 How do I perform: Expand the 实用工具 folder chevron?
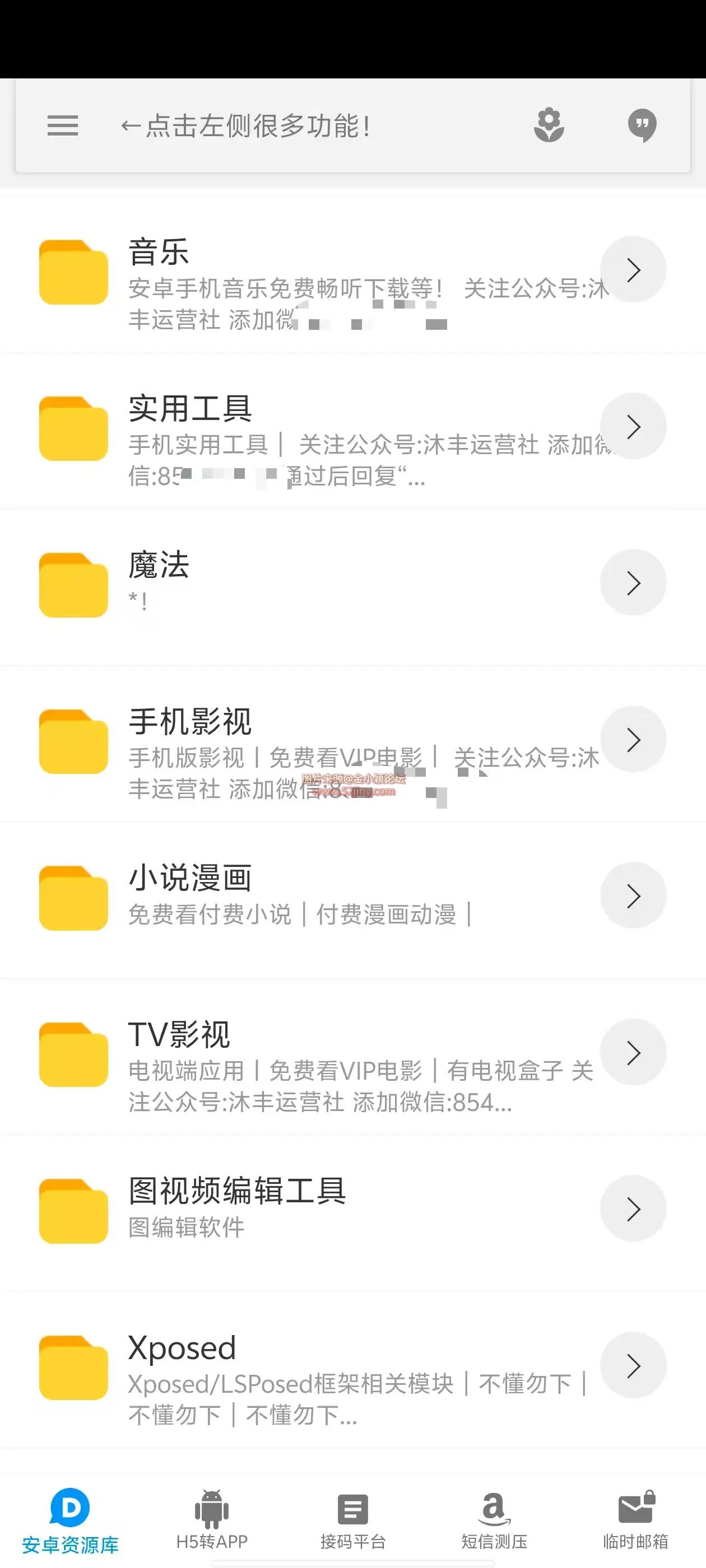(x=633, y=426)
